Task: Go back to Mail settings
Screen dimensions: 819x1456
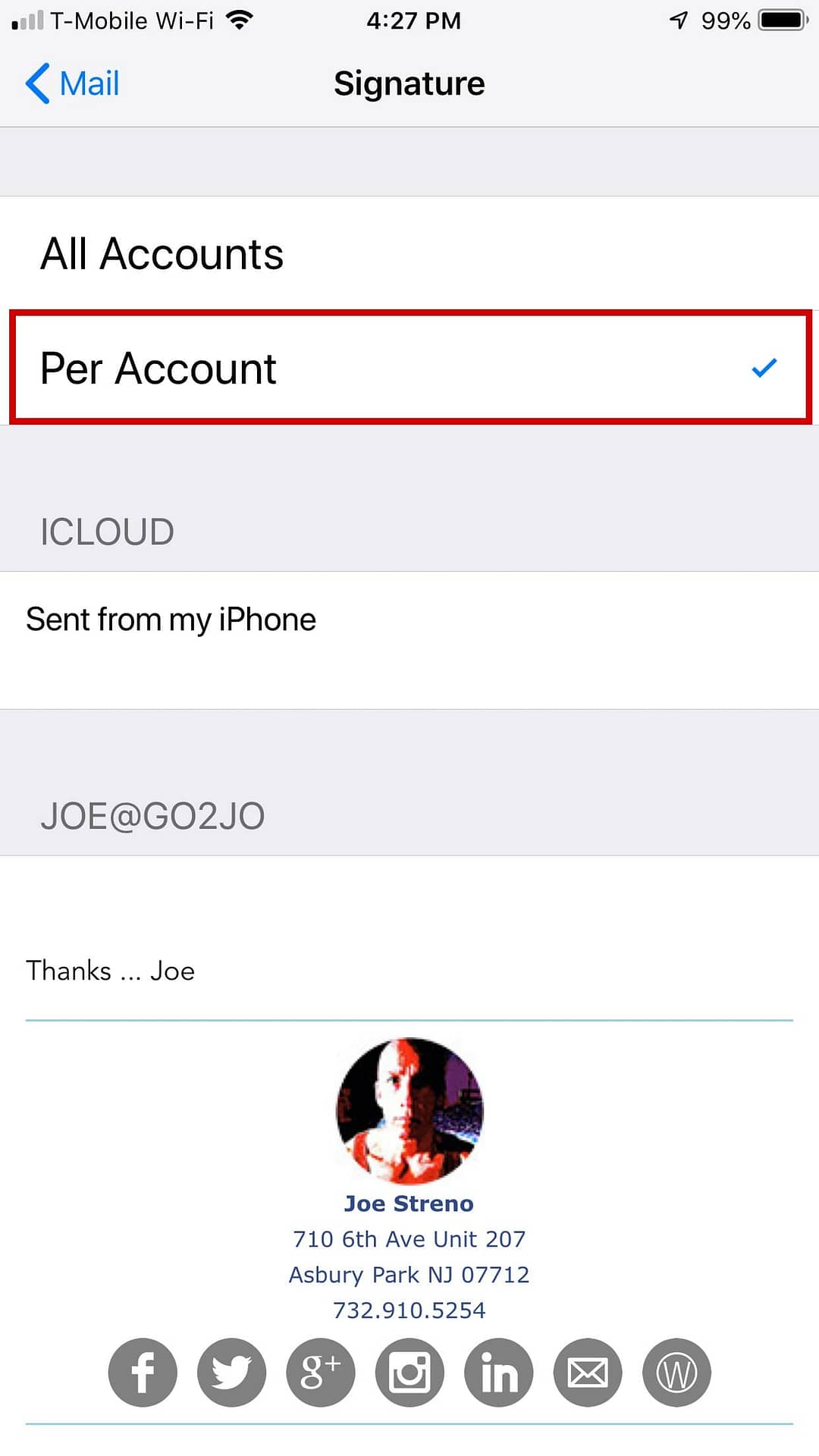Action: coord(73,83)
